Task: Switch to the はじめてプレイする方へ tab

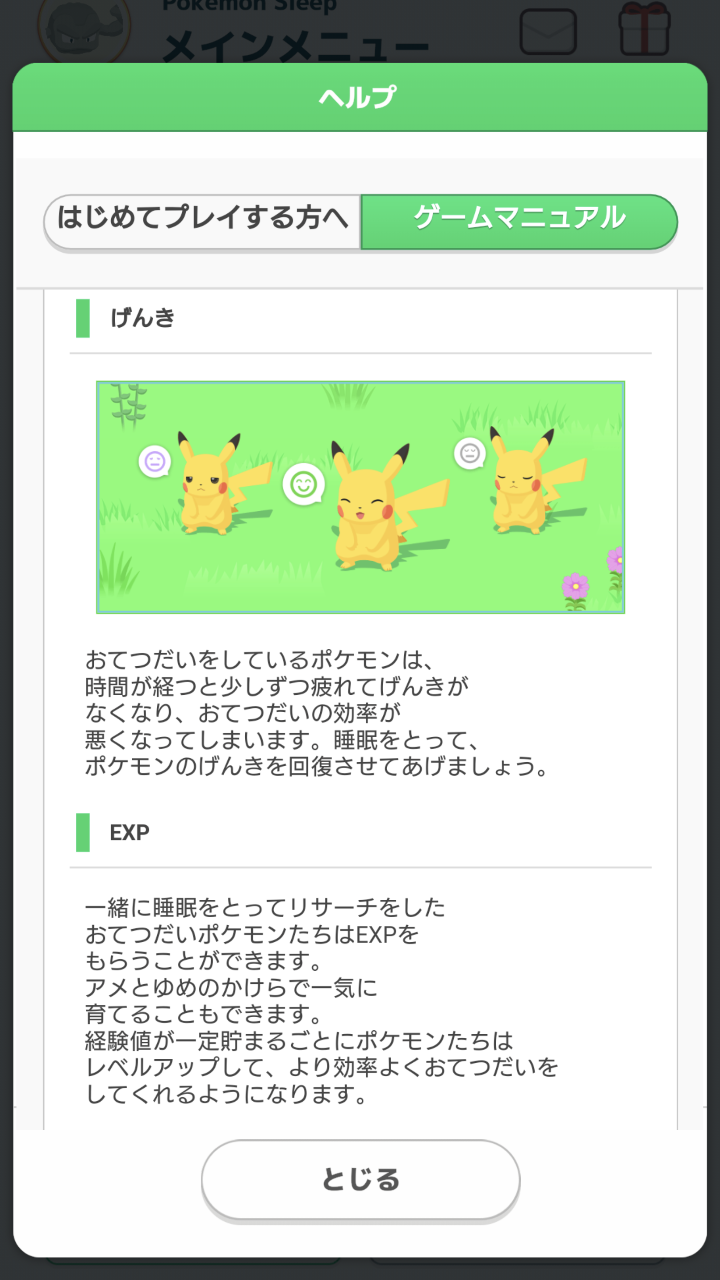Action: pyautogui.click(x=203, y=221)
